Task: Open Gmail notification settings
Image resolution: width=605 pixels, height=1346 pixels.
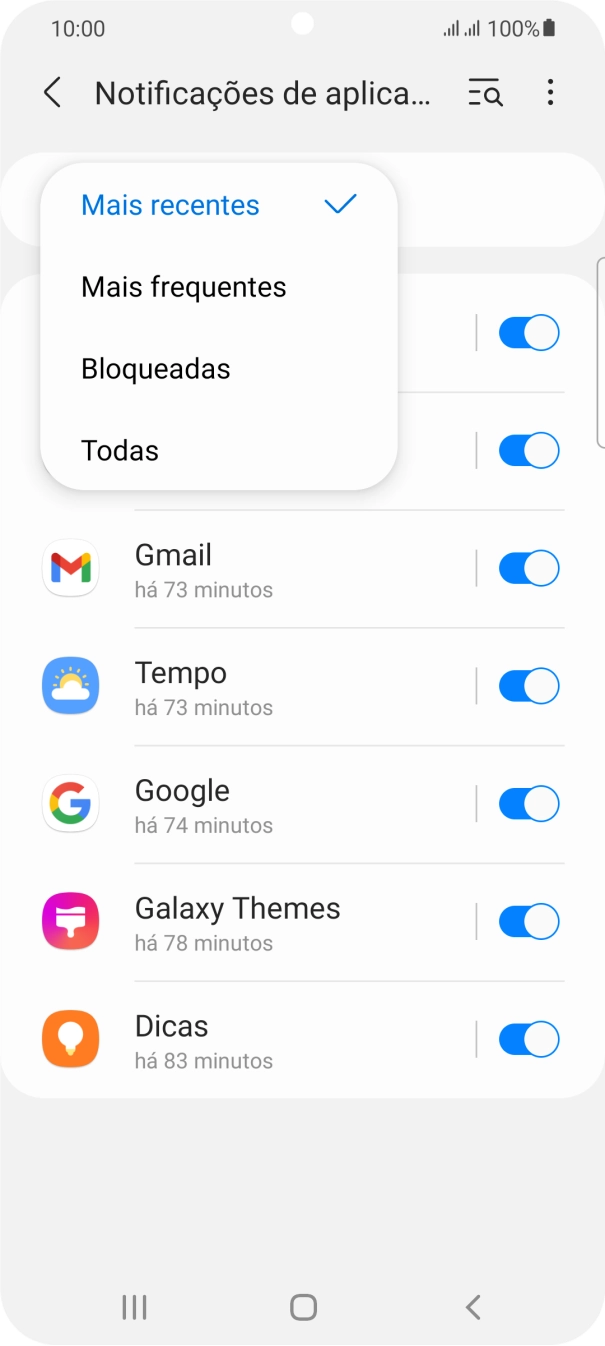Action: [250, 569]
